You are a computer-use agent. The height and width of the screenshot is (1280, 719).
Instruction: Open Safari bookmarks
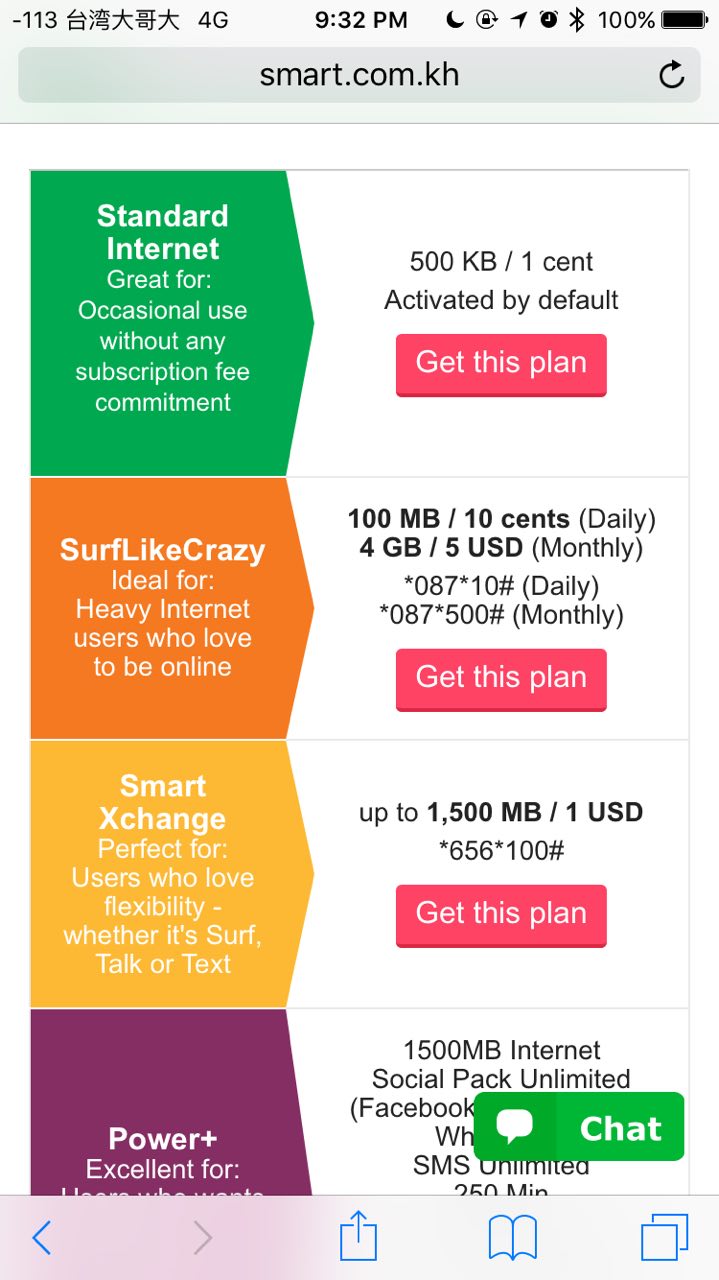(513, 1238)
